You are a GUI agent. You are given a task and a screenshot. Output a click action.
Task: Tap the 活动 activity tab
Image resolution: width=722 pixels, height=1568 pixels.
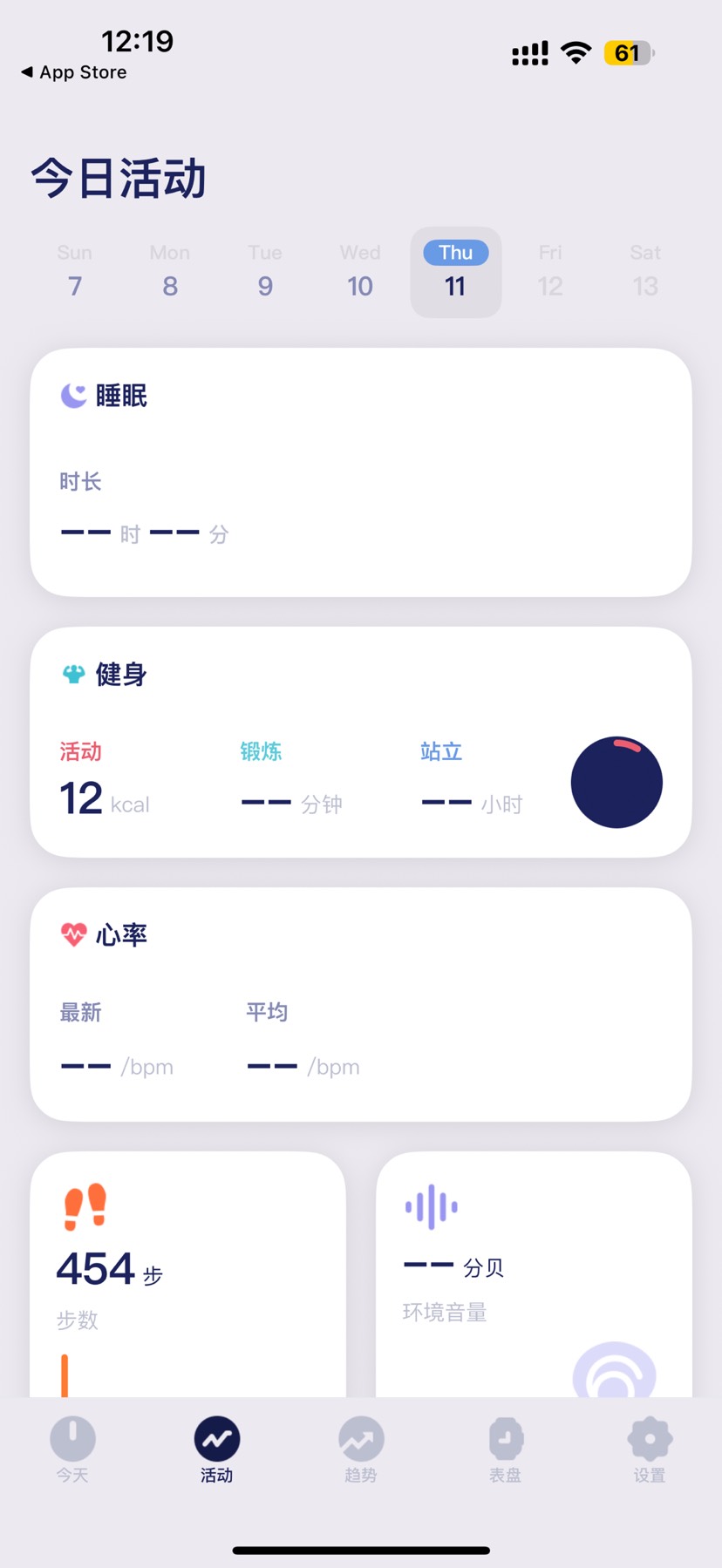tap(216, 1450)
